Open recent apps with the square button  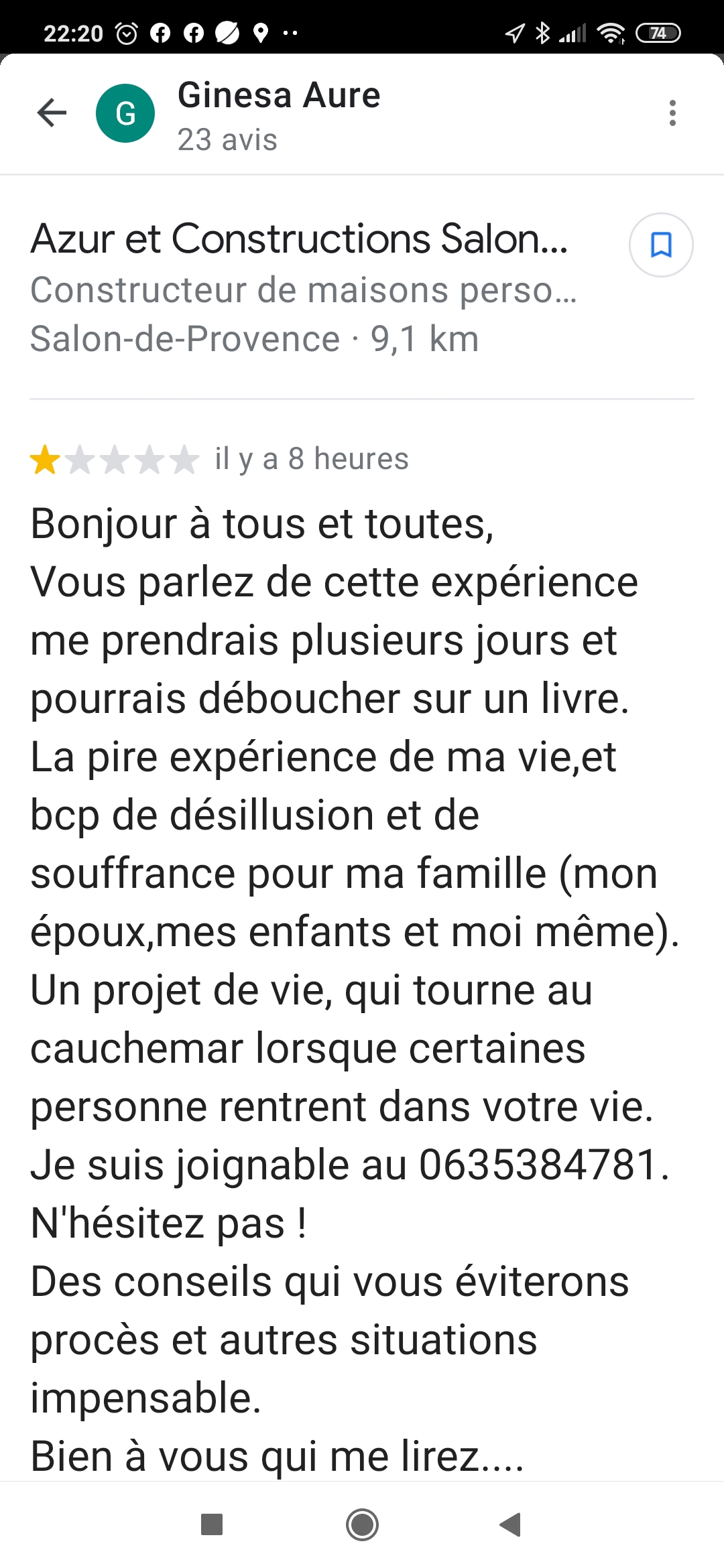pyautogui.click(x=212, y=1524)
